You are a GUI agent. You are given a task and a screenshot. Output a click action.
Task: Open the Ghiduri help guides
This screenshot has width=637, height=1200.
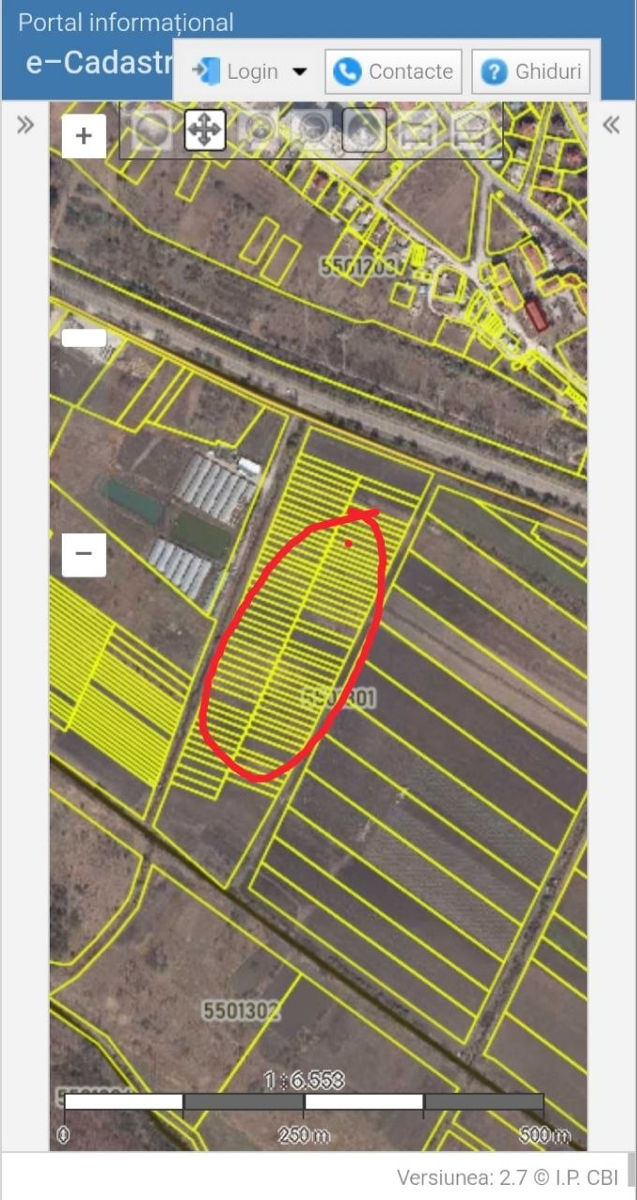(531, 71)
